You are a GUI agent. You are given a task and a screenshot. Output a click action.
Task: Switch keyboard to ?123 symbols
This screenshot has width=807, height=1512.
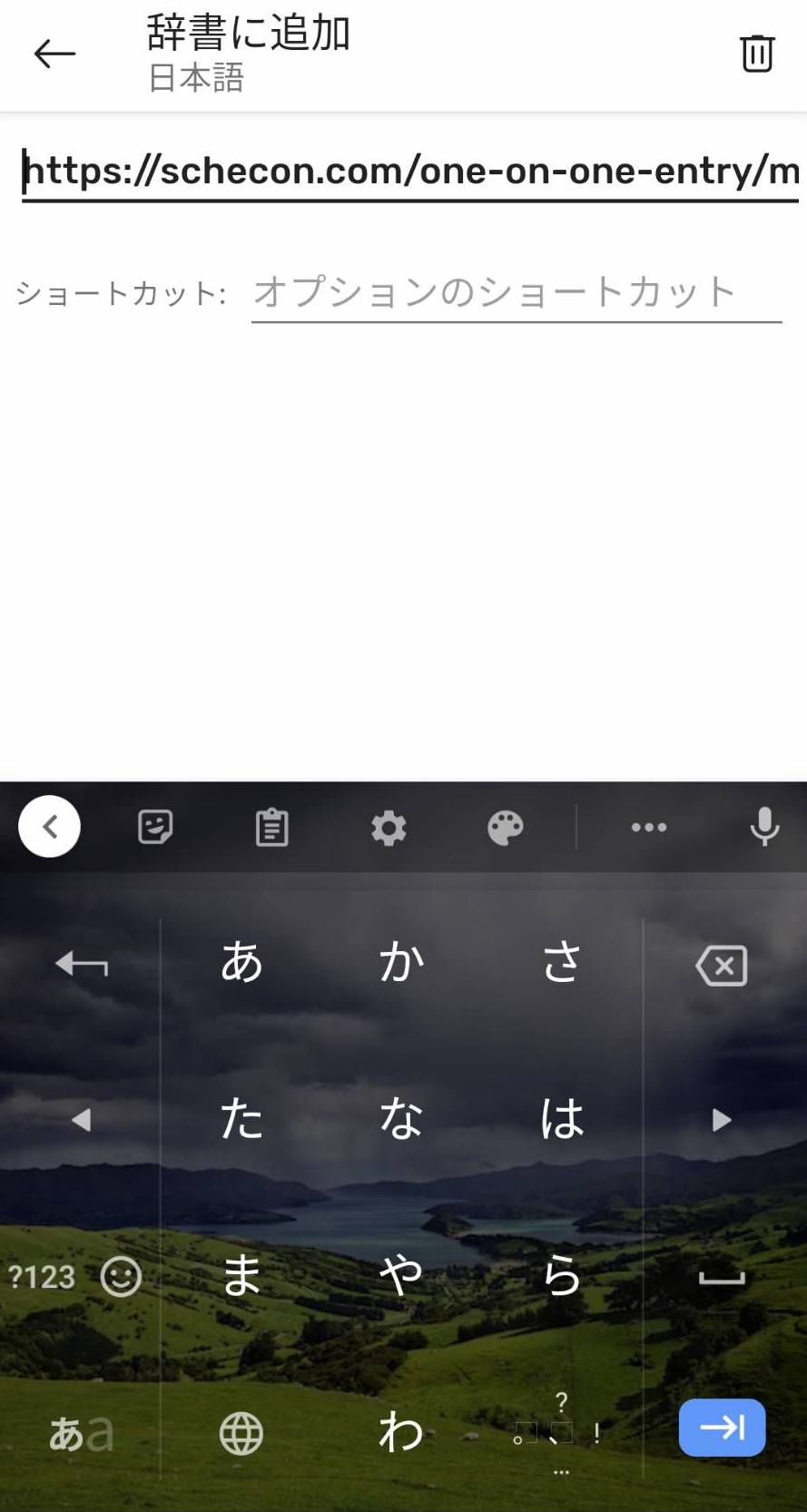coord(42,1277)
